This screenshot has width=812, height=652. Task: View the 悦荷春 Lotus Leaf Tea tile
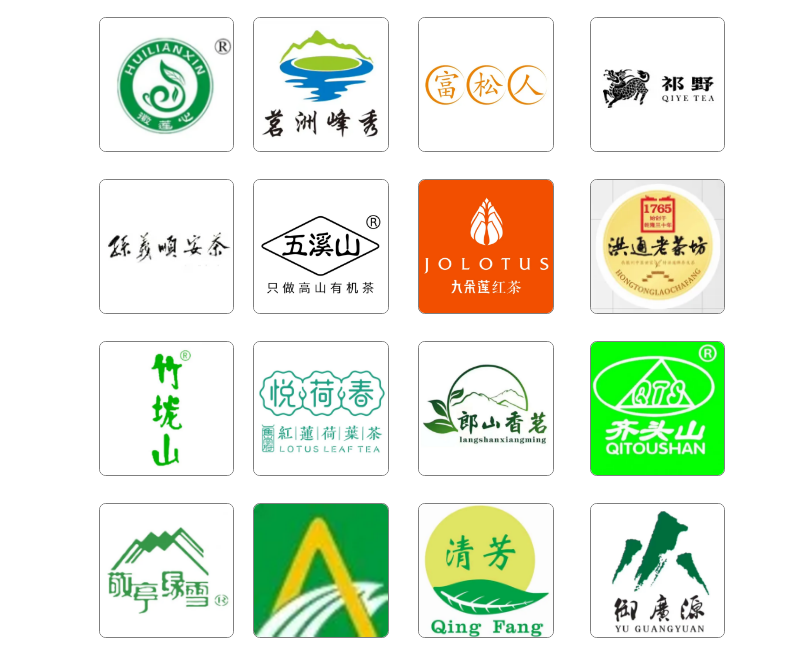(320, 409)
